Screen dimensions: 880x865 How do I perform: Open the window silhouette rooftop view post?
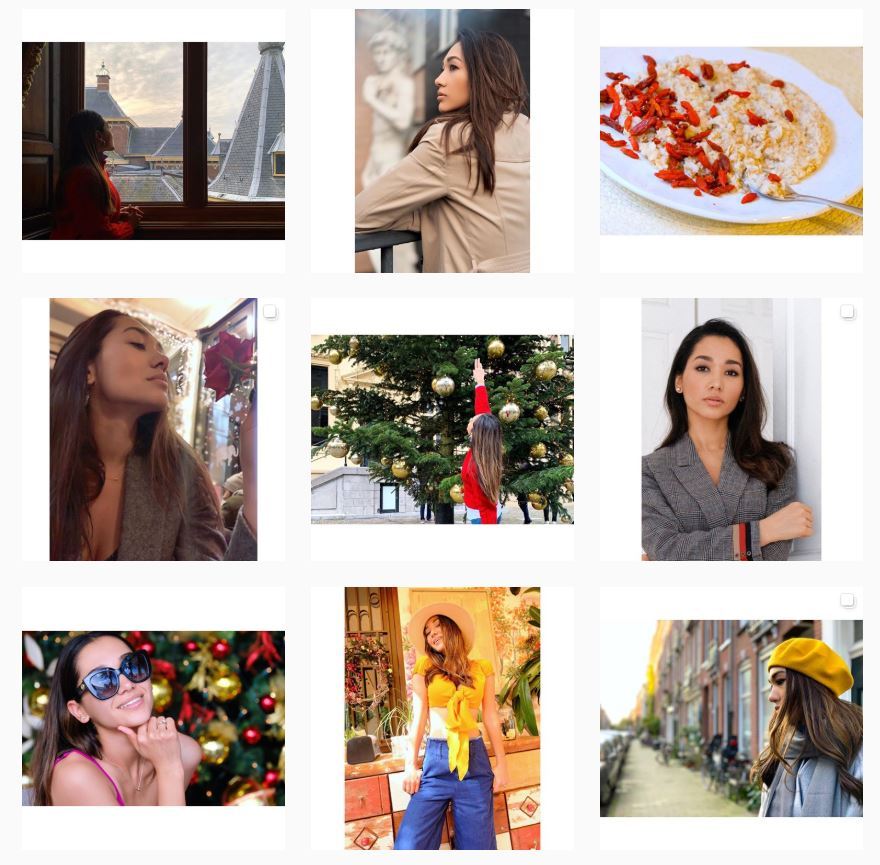point(153,141)
